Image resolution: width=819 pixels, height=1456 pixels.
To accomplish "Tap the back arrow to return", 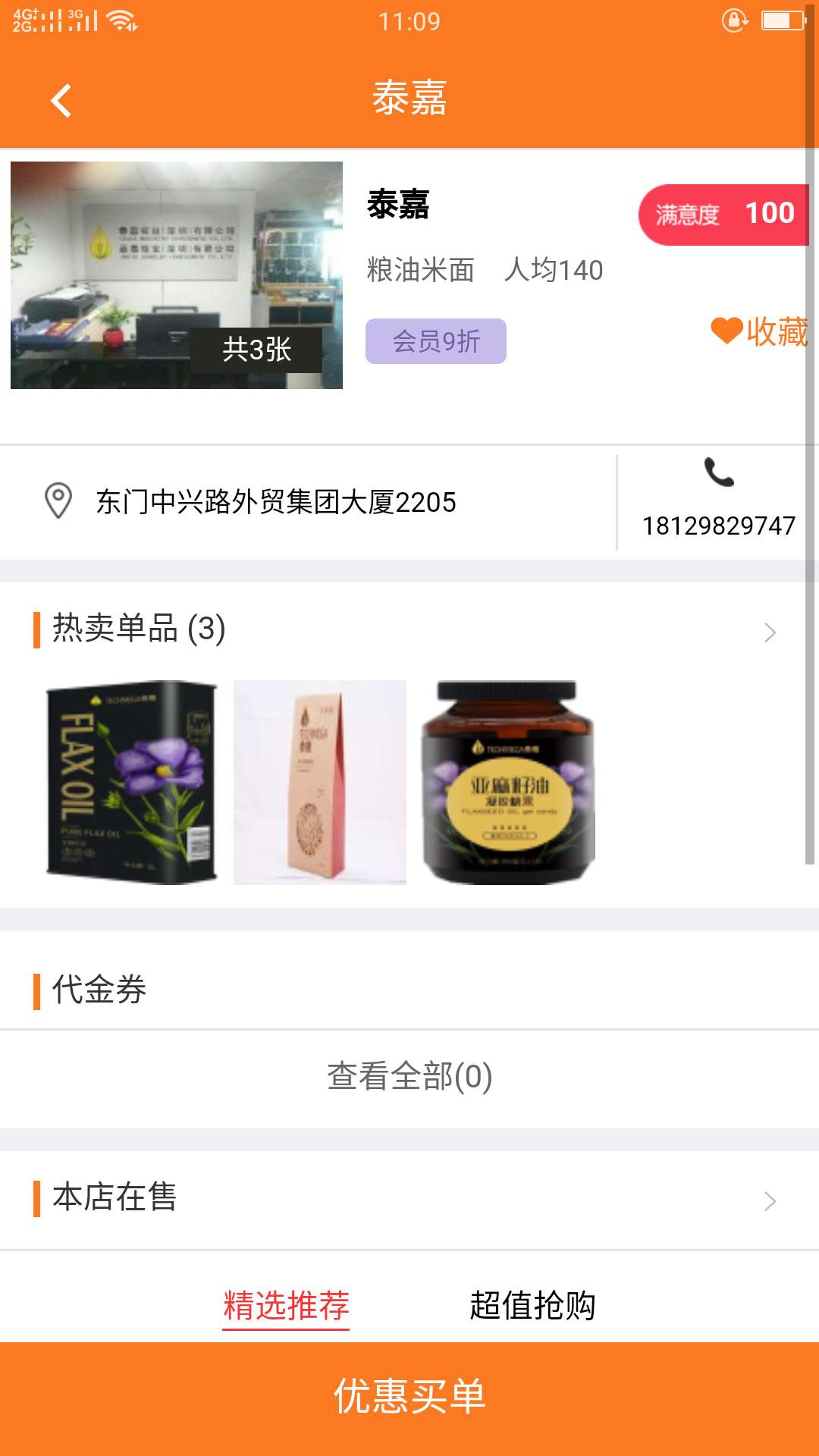I will click(59, 99).
